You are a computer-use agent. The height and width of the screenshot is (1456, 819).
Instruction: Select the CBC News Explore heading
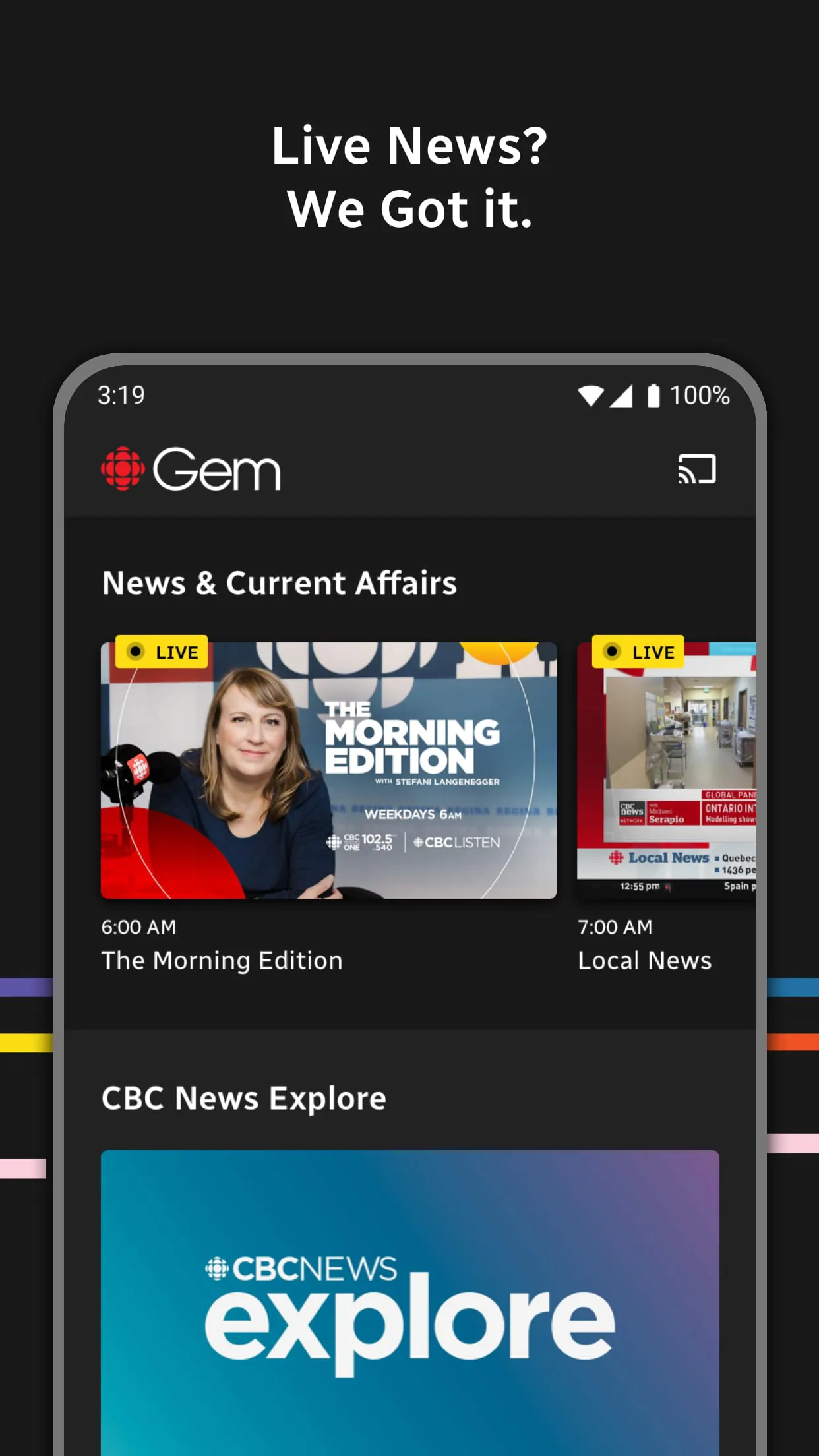(x=243, y=1097)
